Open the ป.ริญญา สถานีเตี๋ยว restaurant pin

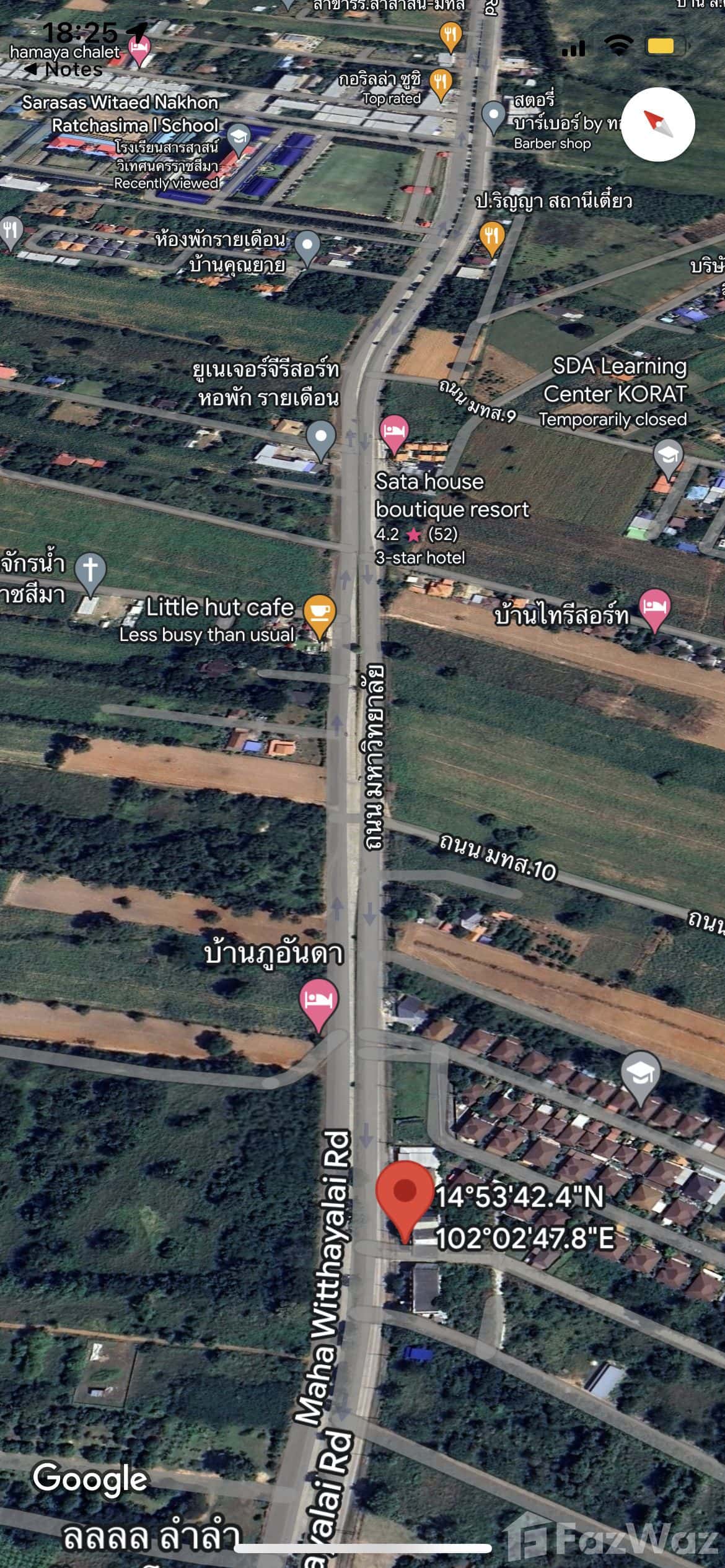(x=492, y=238)
